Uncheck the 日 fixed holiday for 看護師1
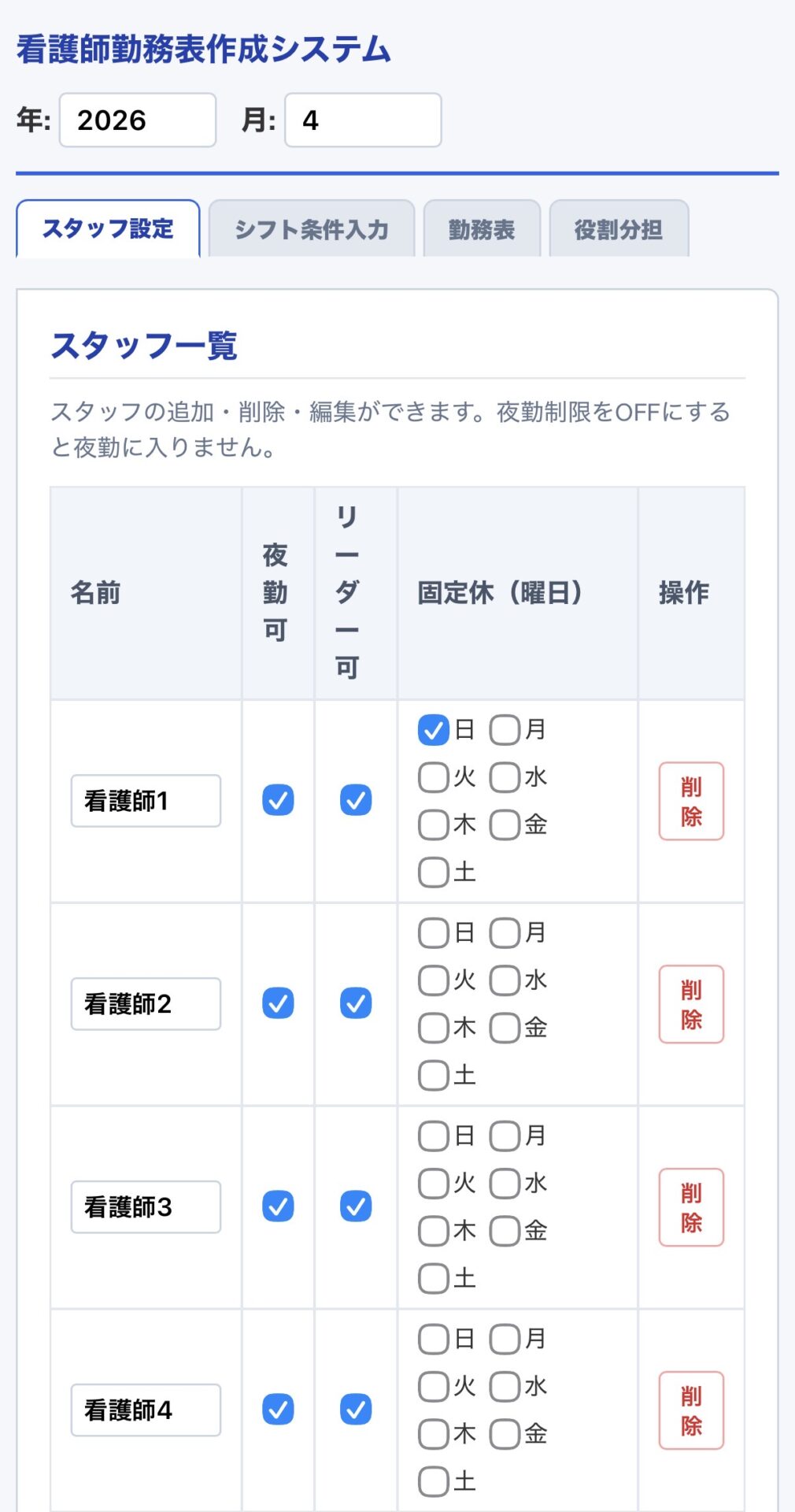 (x=433, y=731)
